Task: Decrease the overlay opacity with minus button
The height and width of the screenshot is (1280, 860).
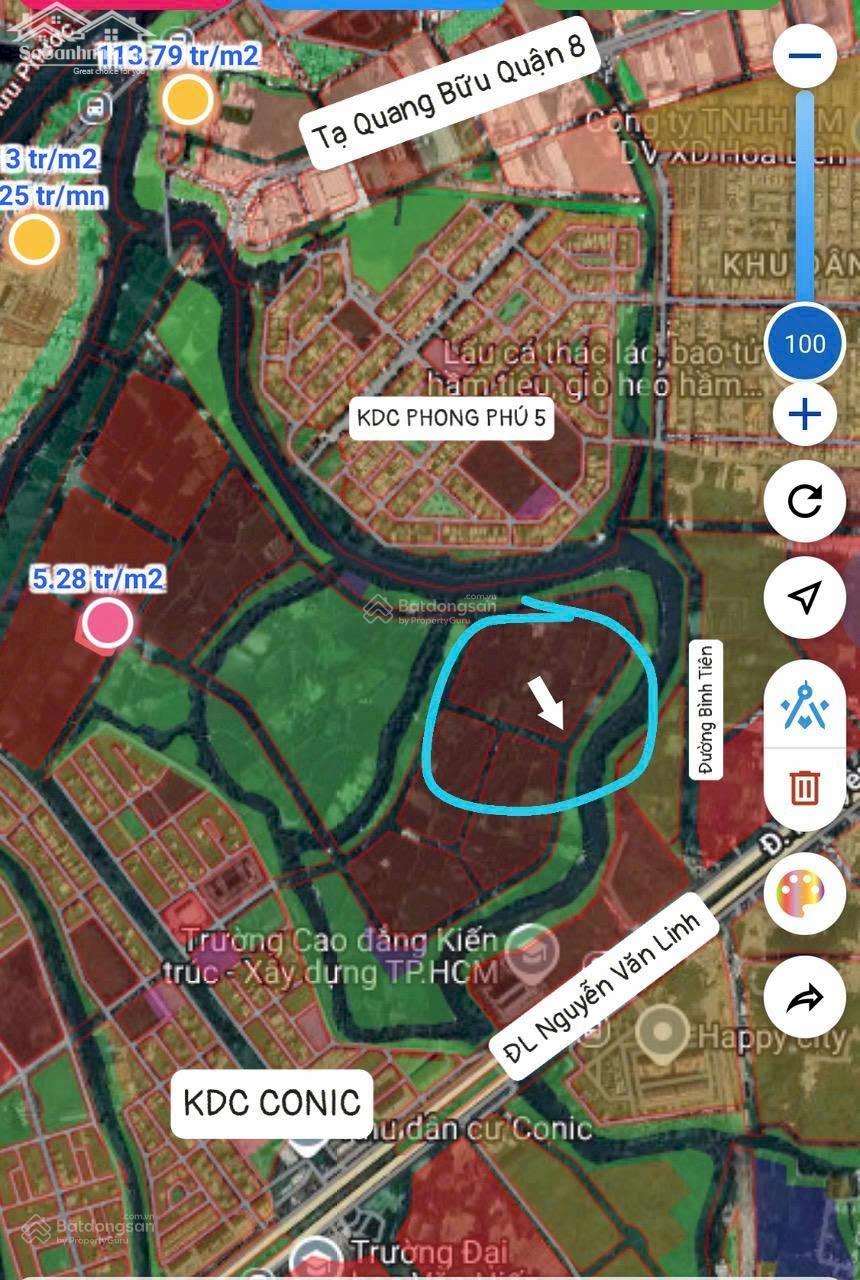Action: pyautogui.click(x=804, y=54)
